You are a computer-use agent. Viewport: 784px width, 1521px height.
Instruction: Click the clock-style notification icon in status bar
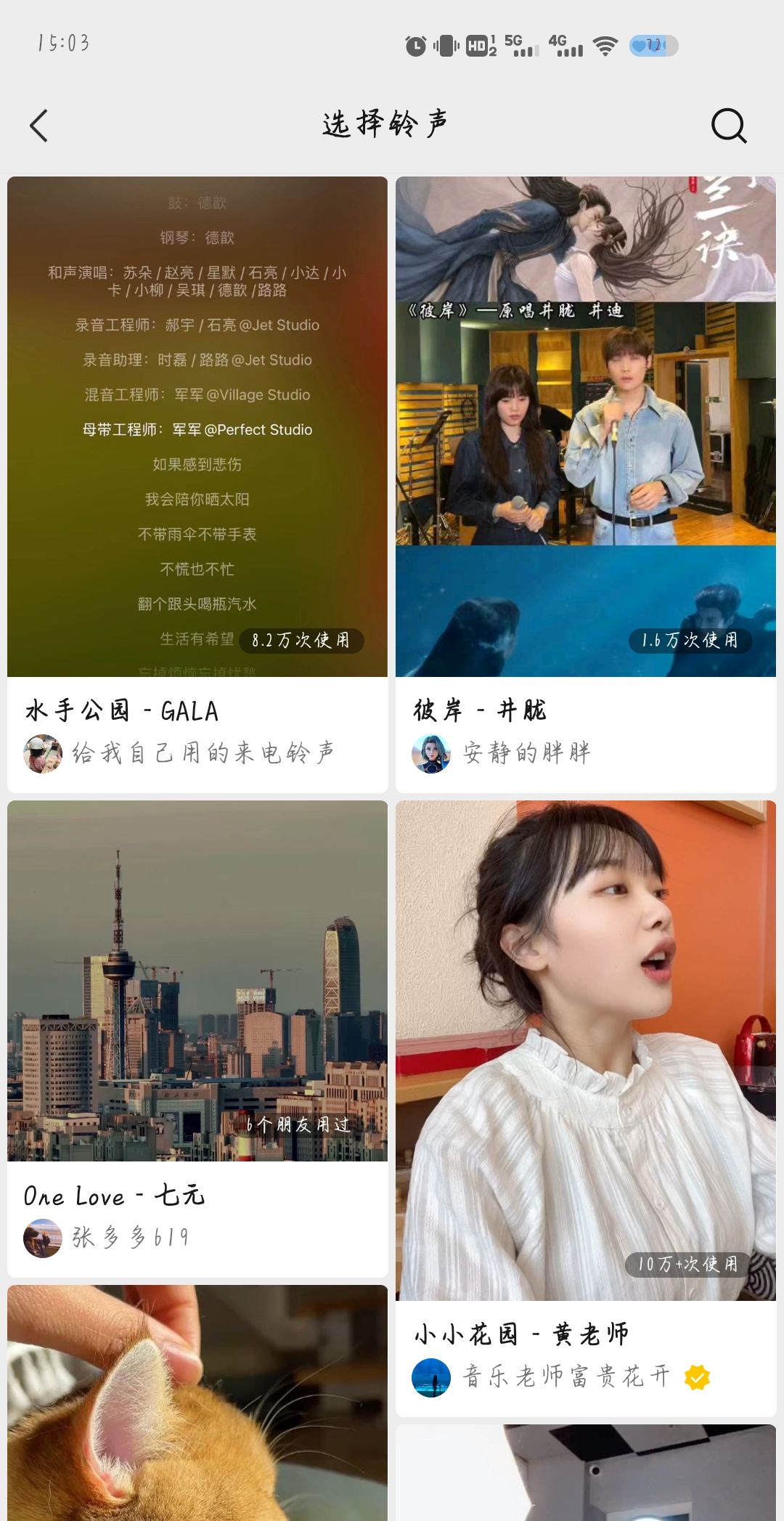click(416, 46)
